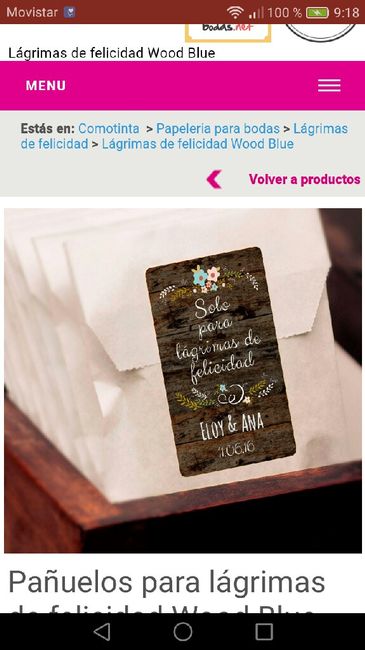Tap the Volver a productos link
365x650 pixels.
(x=304, y=179)
